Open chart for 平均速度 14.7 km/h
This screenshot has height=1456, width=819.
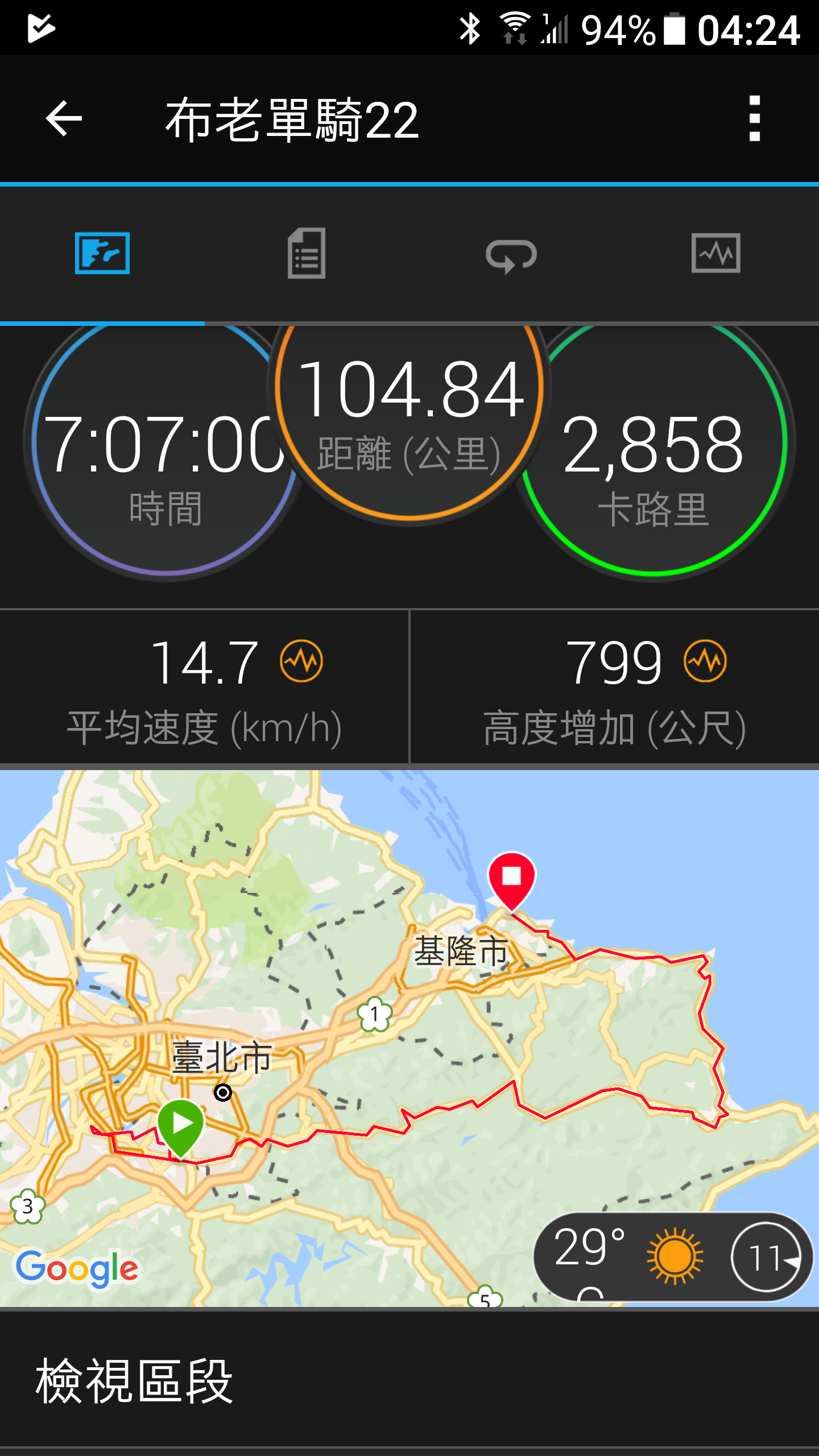click(301, 661)
